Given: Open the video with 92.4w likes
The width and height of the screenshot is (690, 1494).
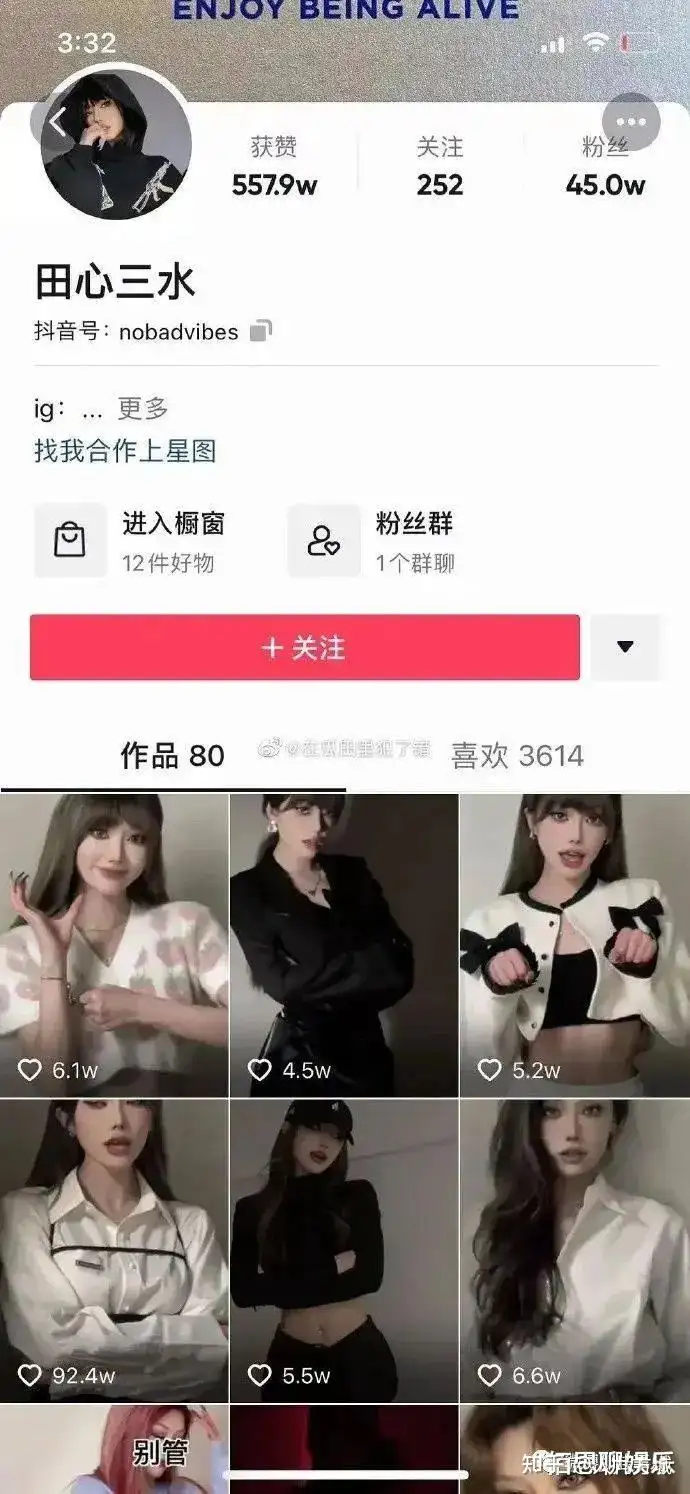Looking at the screenshot, I should [114, 1250].
